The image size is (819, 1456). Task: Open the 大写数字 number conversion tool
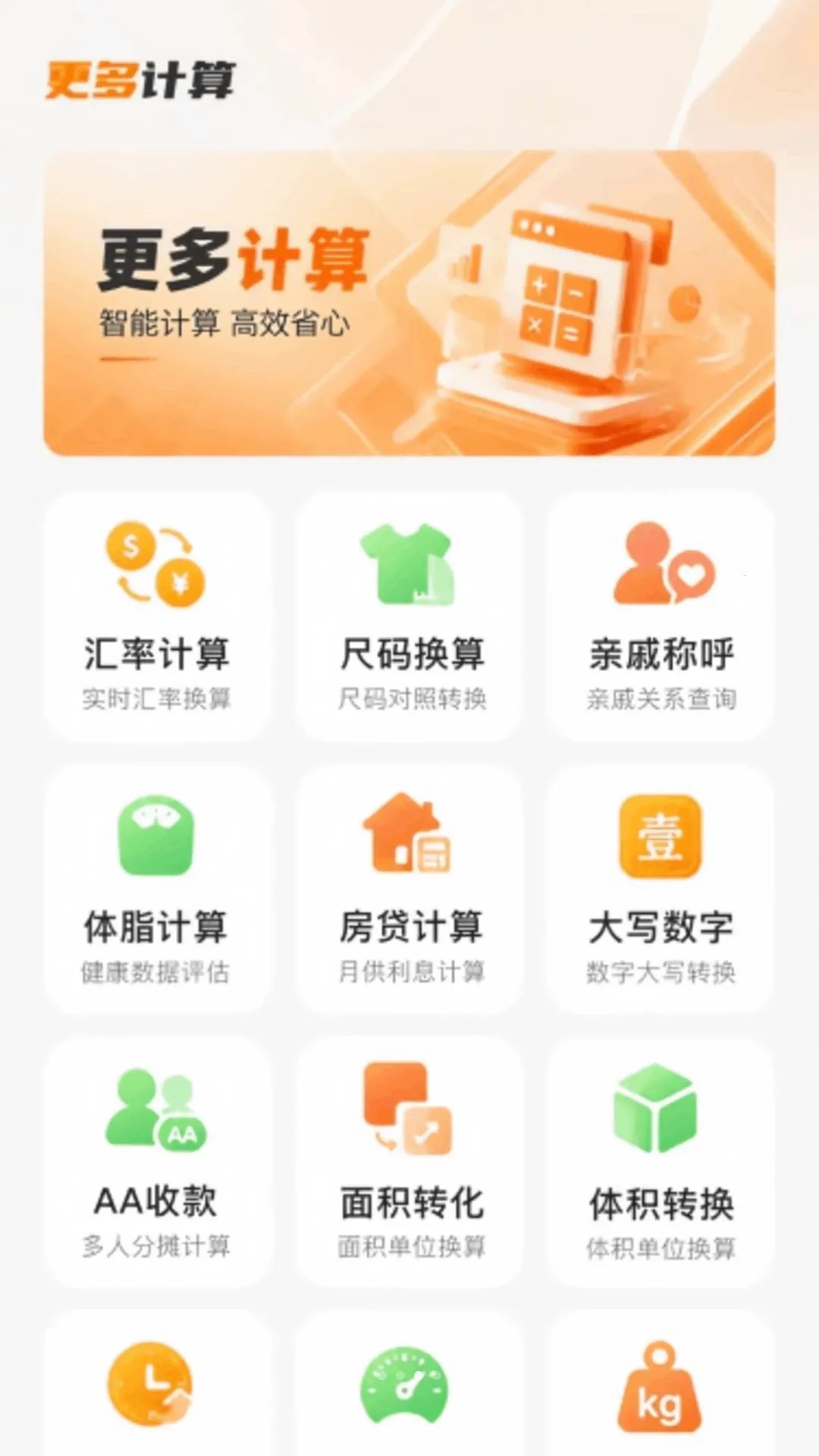(x=661, y=889)
